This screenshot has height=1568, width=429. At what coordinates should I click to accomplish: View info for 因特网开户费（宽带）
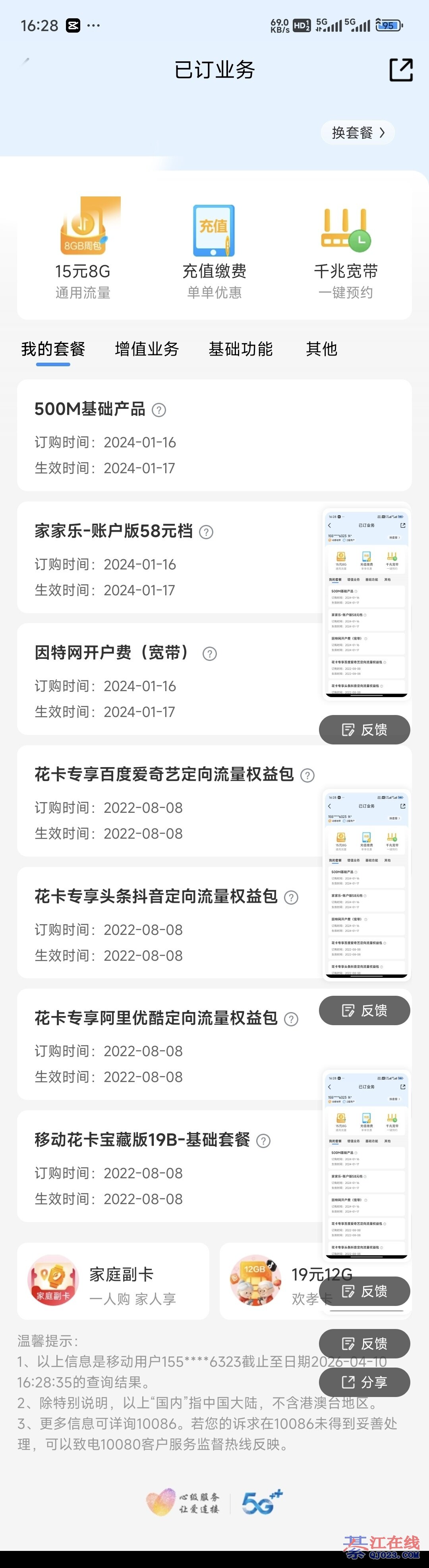[x=210, y=654]
